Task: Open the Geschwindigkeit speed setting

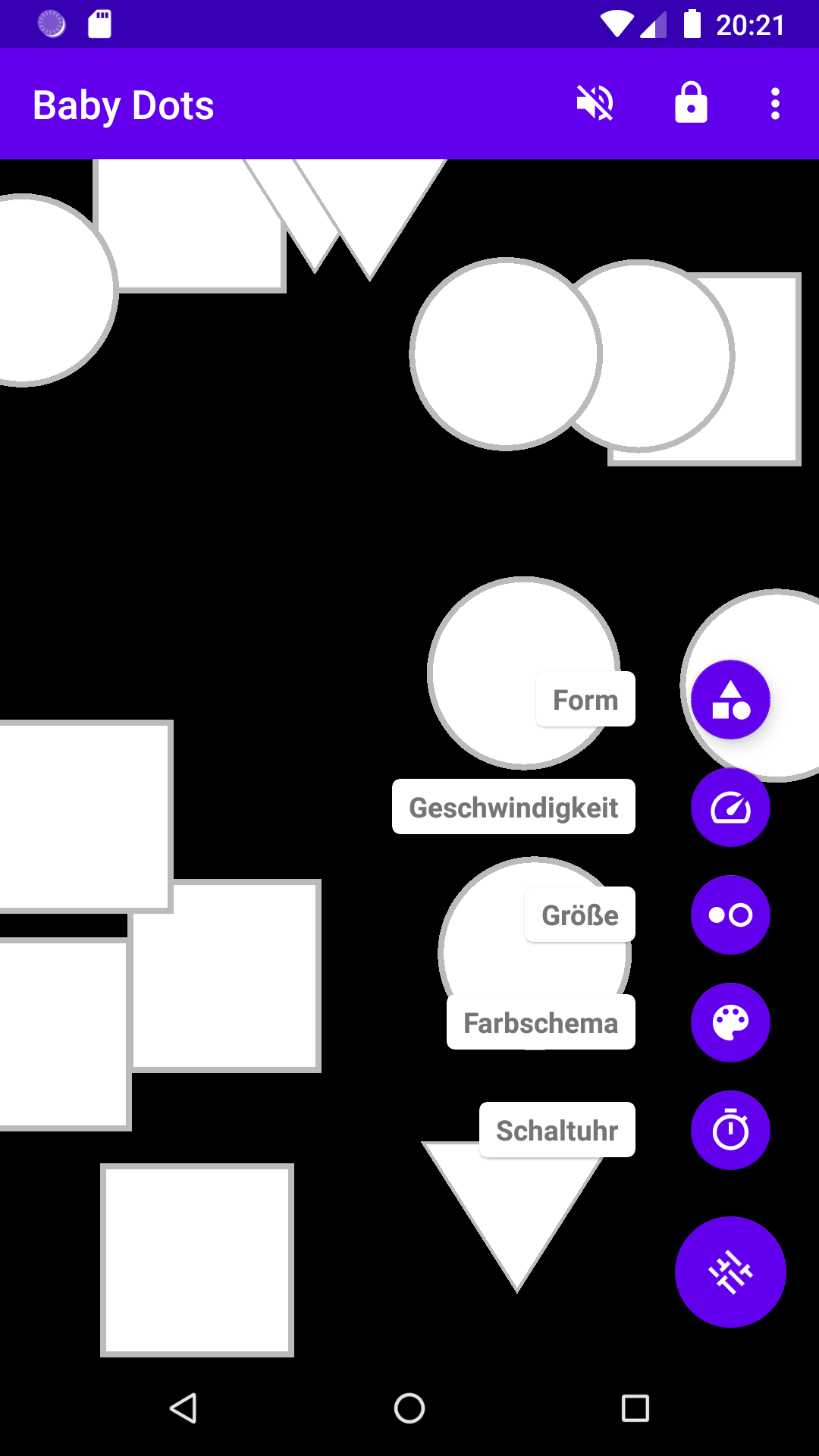Action: point(730,808)
